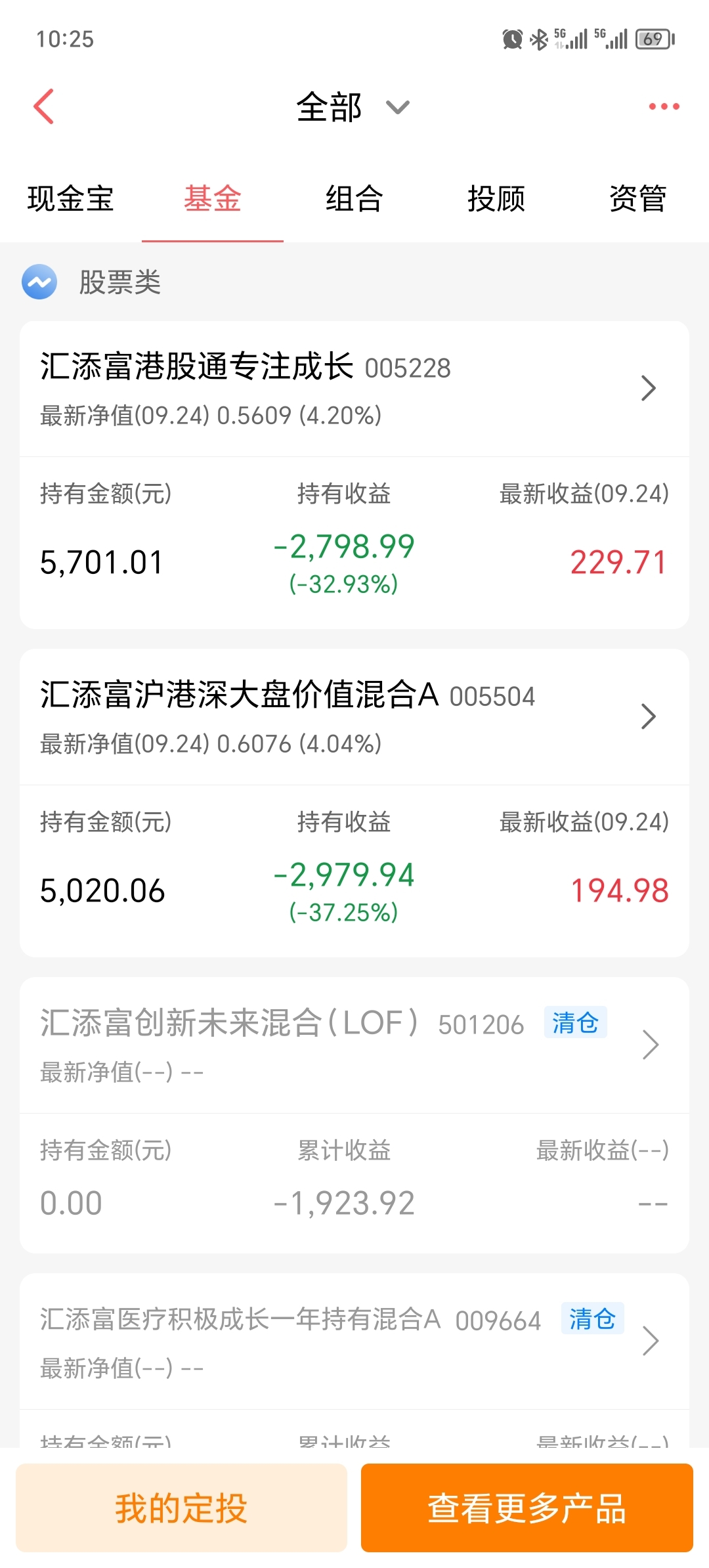Open the 投顾 tab
709x1568 pixels.
[496, 199]
